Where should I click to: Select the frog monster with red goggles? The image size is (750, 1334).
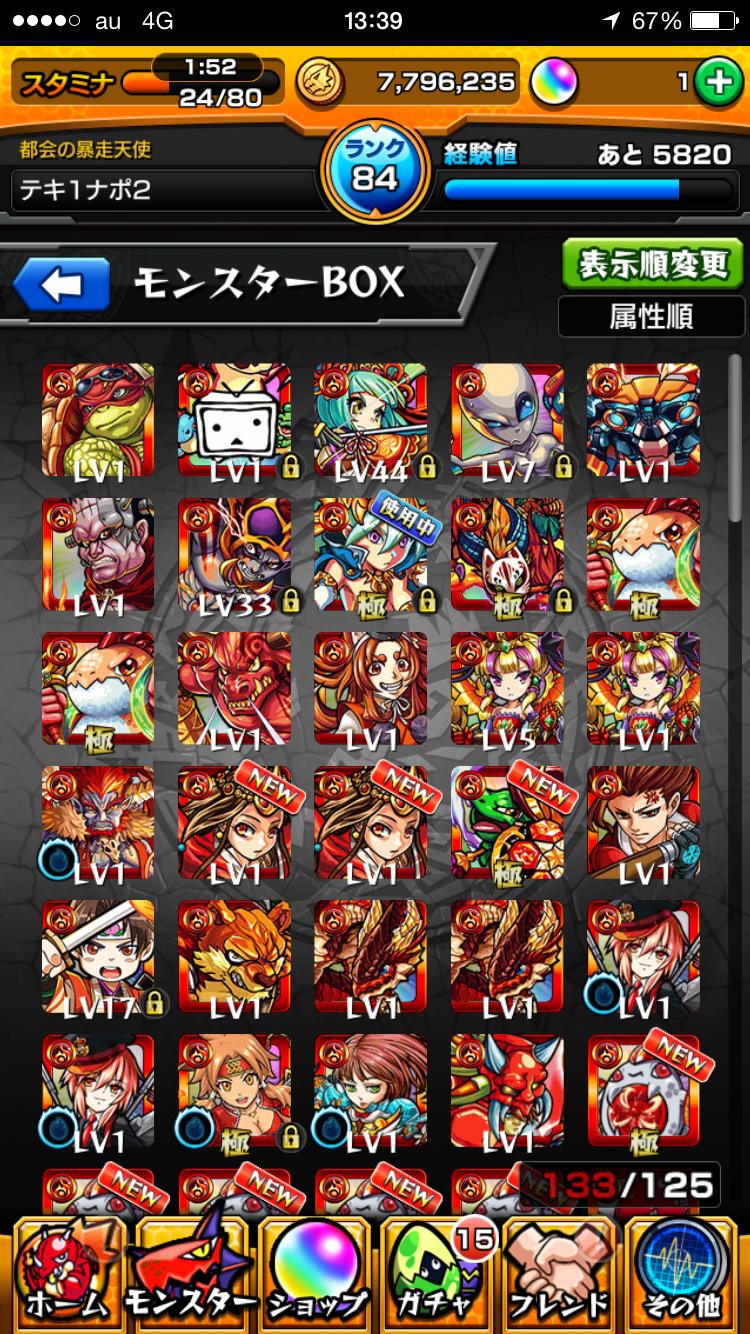click(99, 420)
